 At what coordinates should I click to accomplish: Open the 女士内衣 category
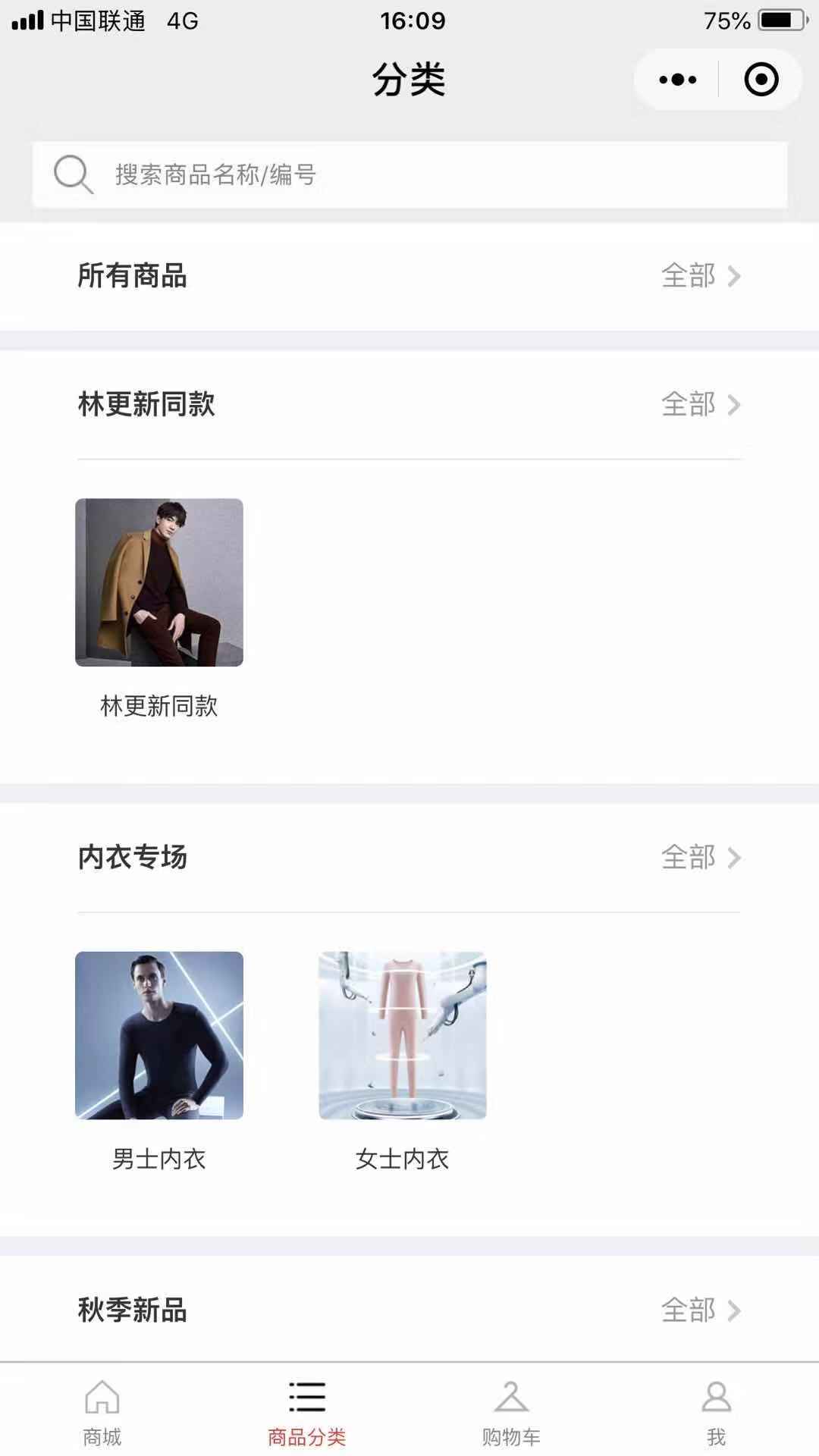403,1062
